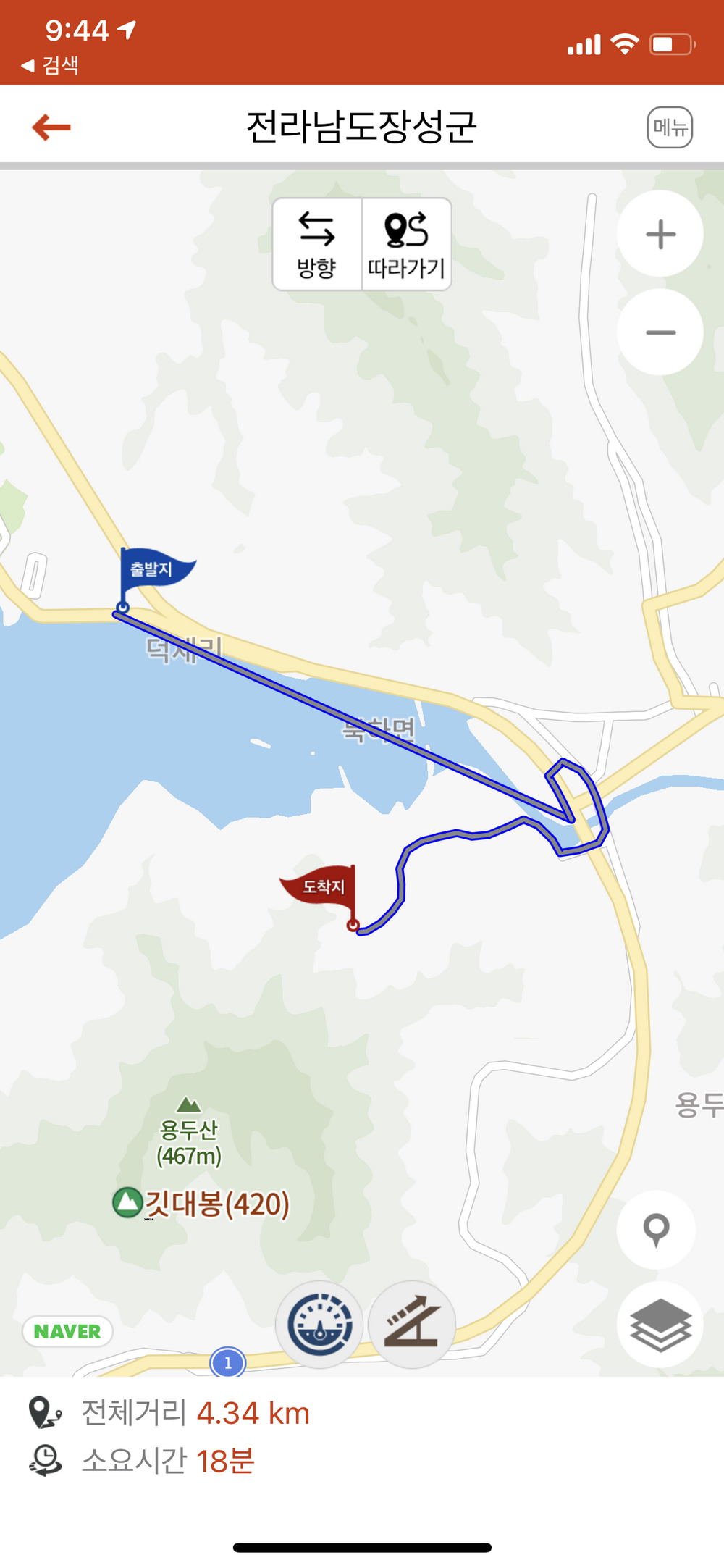This screenshot has width=724, height=1568.
Task: Zoom out on the map
Action: (660, 332)
